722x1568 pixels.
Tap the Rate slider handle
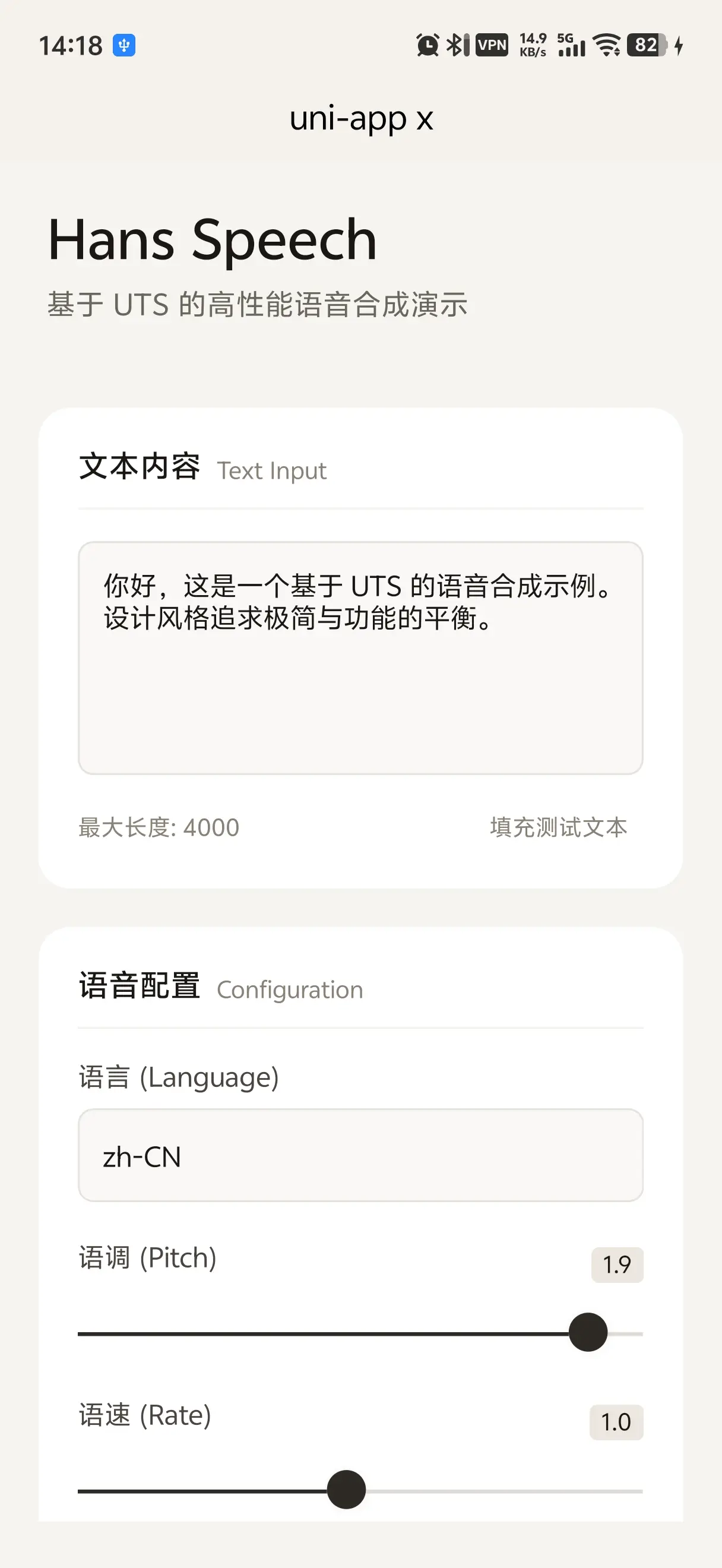[x=346, y=1489]
